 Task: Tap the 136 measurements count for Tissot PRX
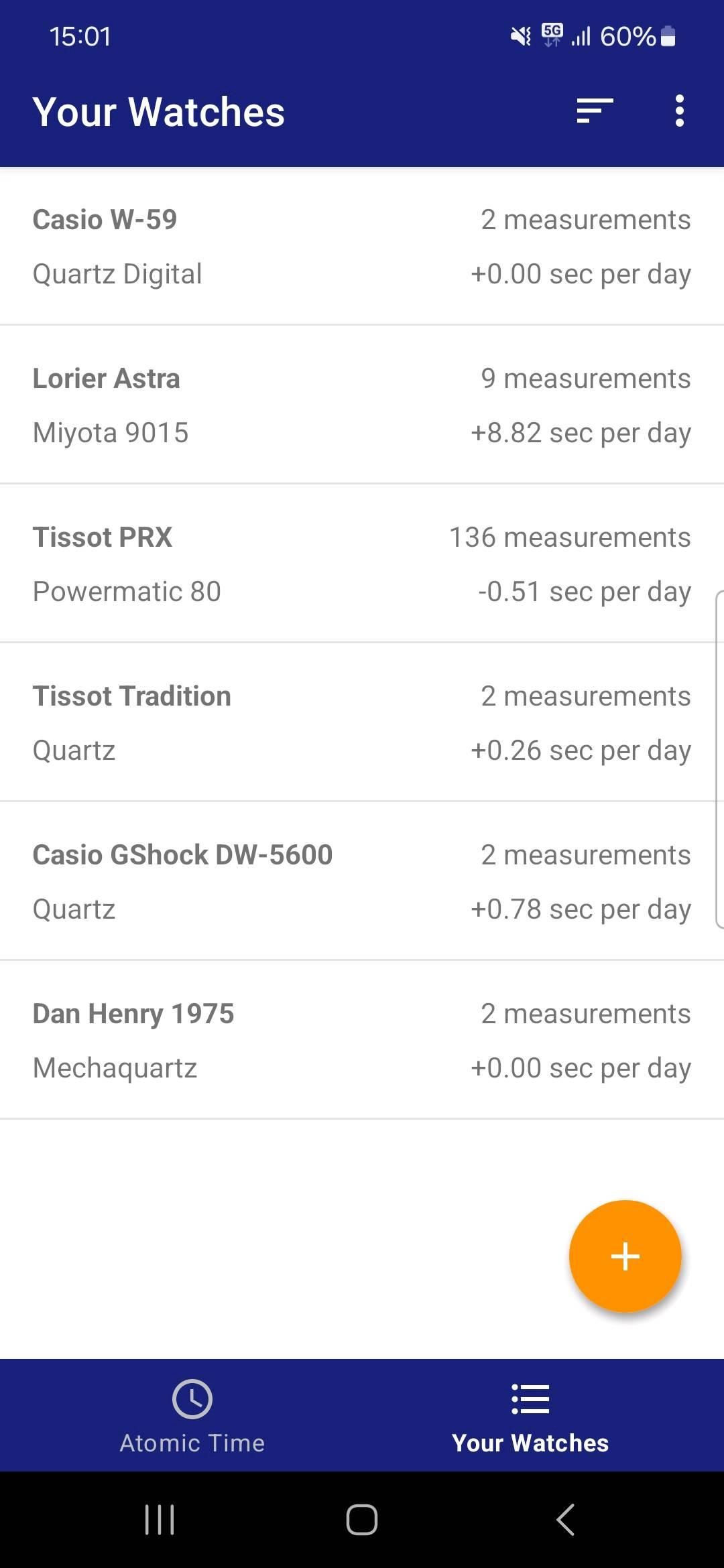click(x=569, y=536)
